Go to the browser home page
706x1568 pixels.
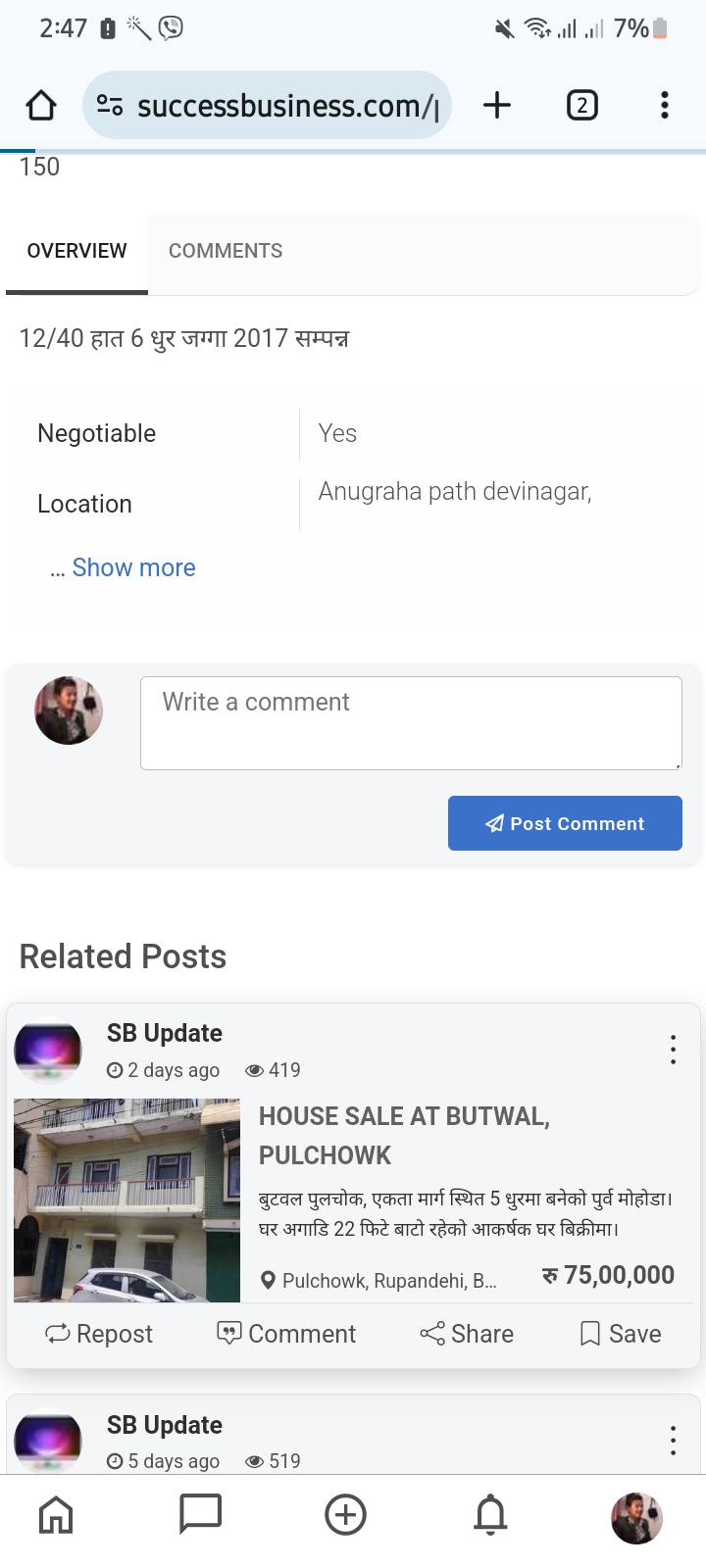(x=41, y=105)
